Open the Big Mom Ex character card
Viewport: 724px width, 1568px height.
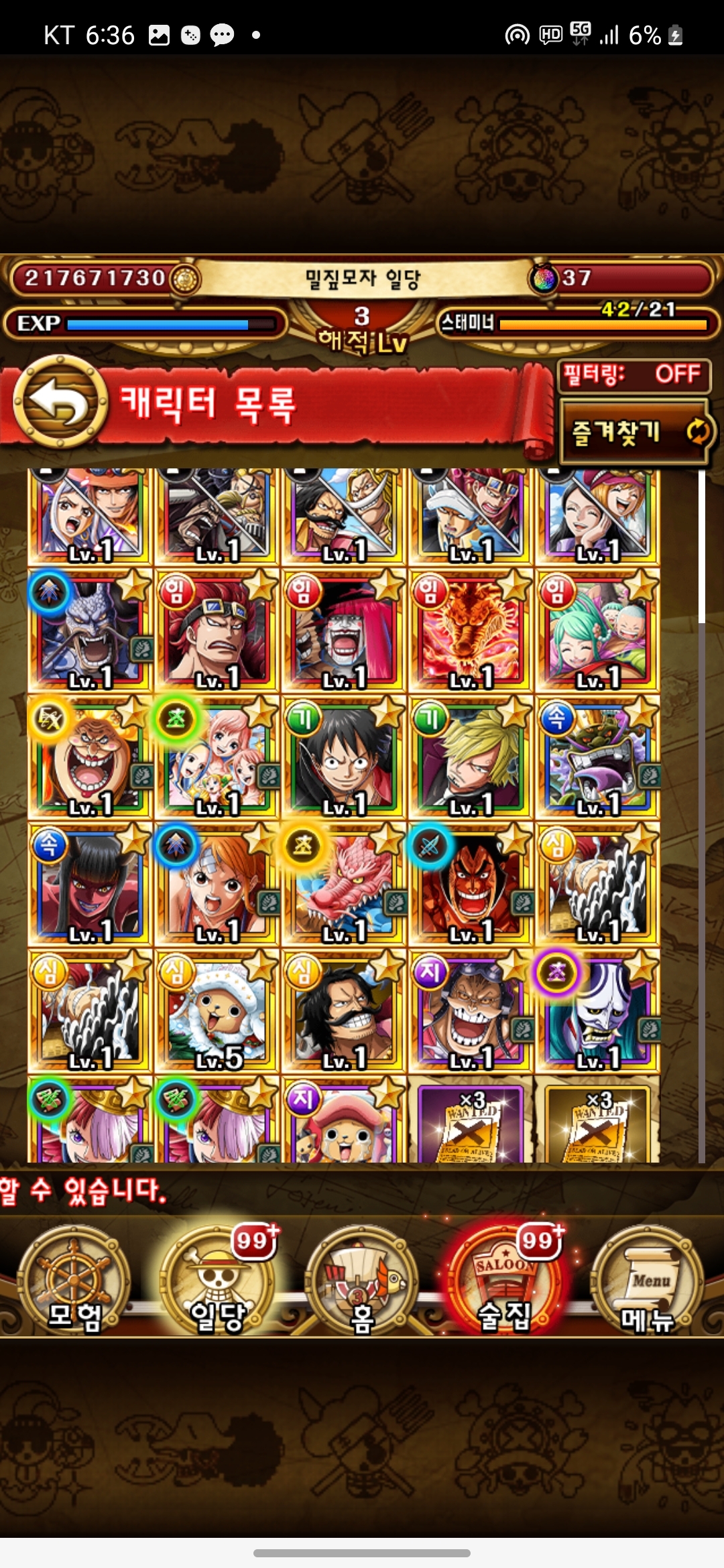(90, 757)
